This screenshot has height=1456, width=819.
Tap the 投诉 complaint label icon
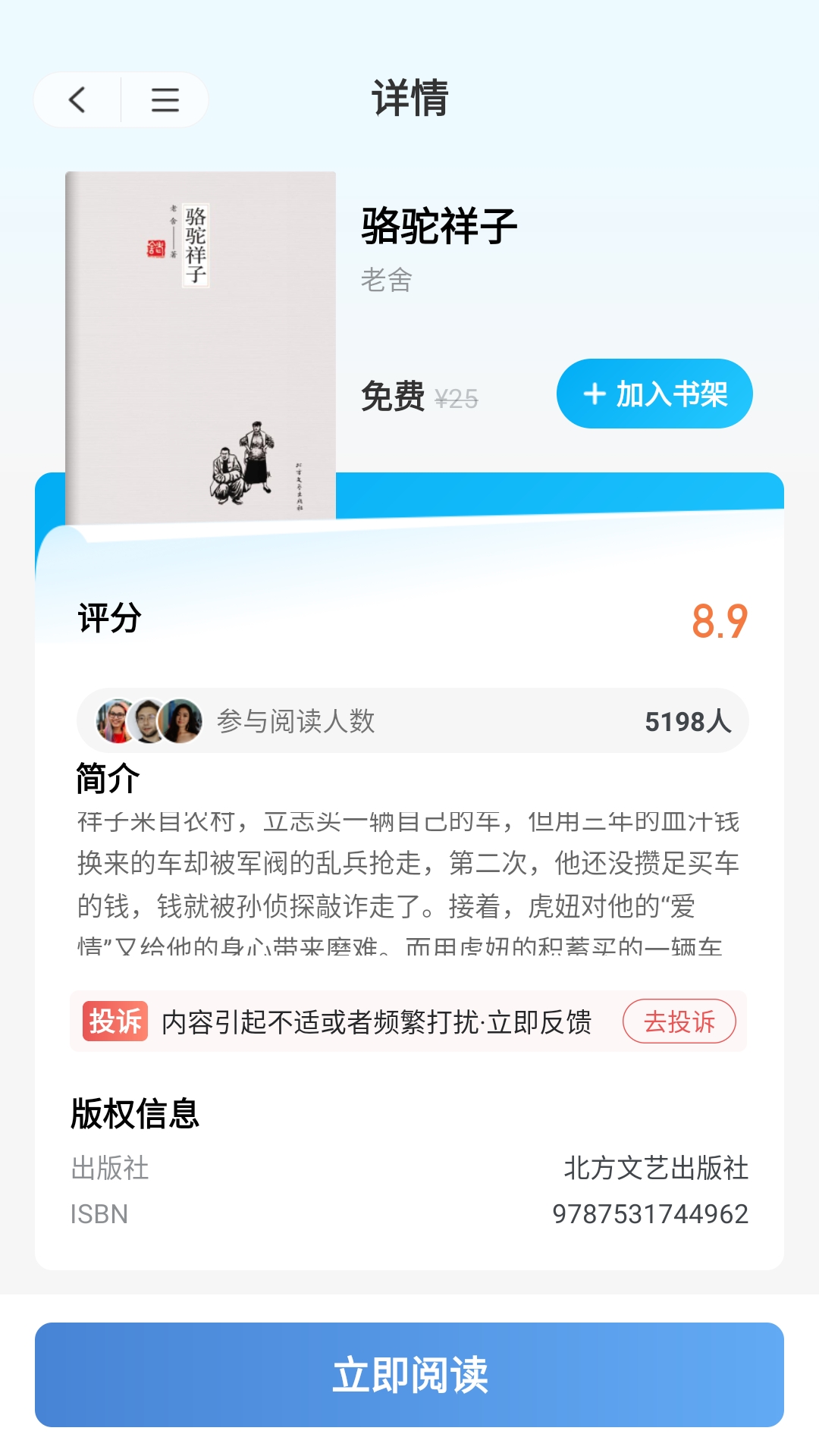click(115, 1023)
